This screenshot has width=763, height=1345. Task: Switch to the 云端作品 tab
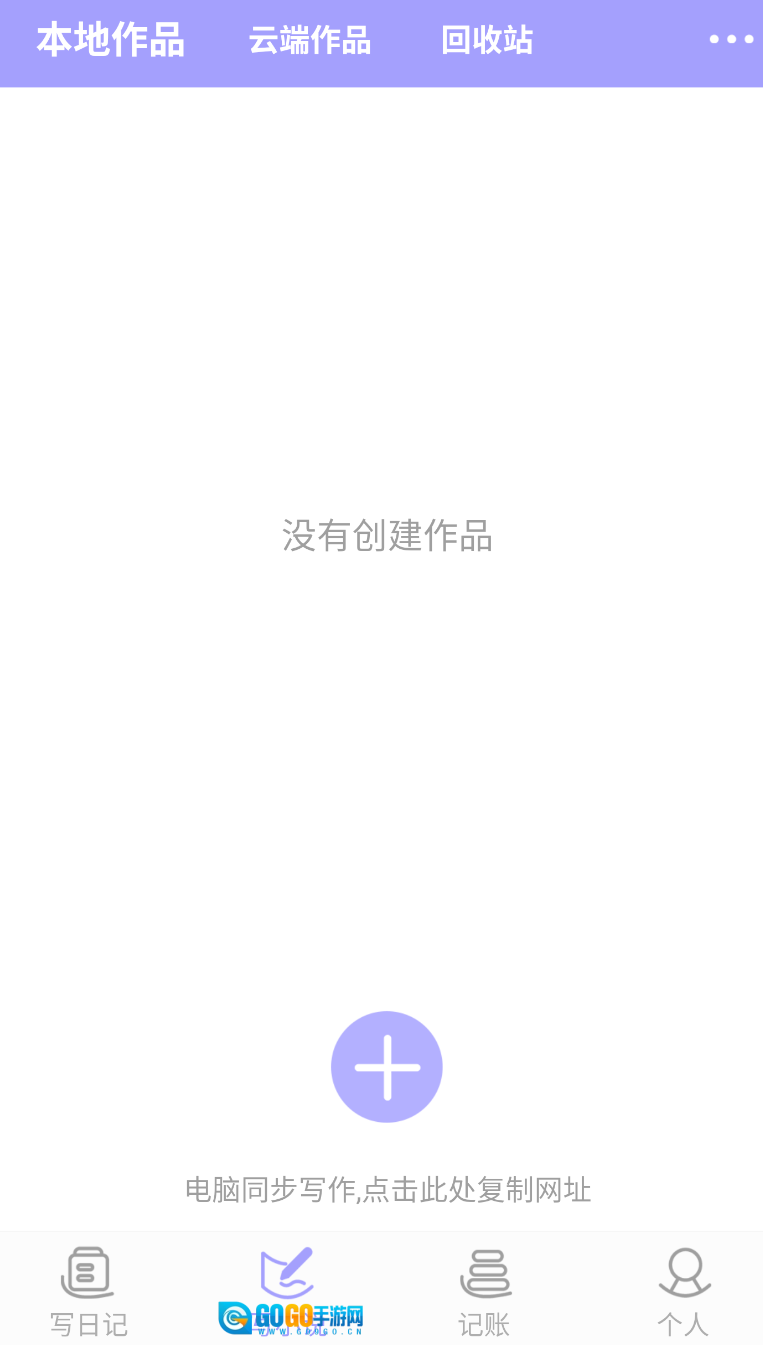coord(309,41)
